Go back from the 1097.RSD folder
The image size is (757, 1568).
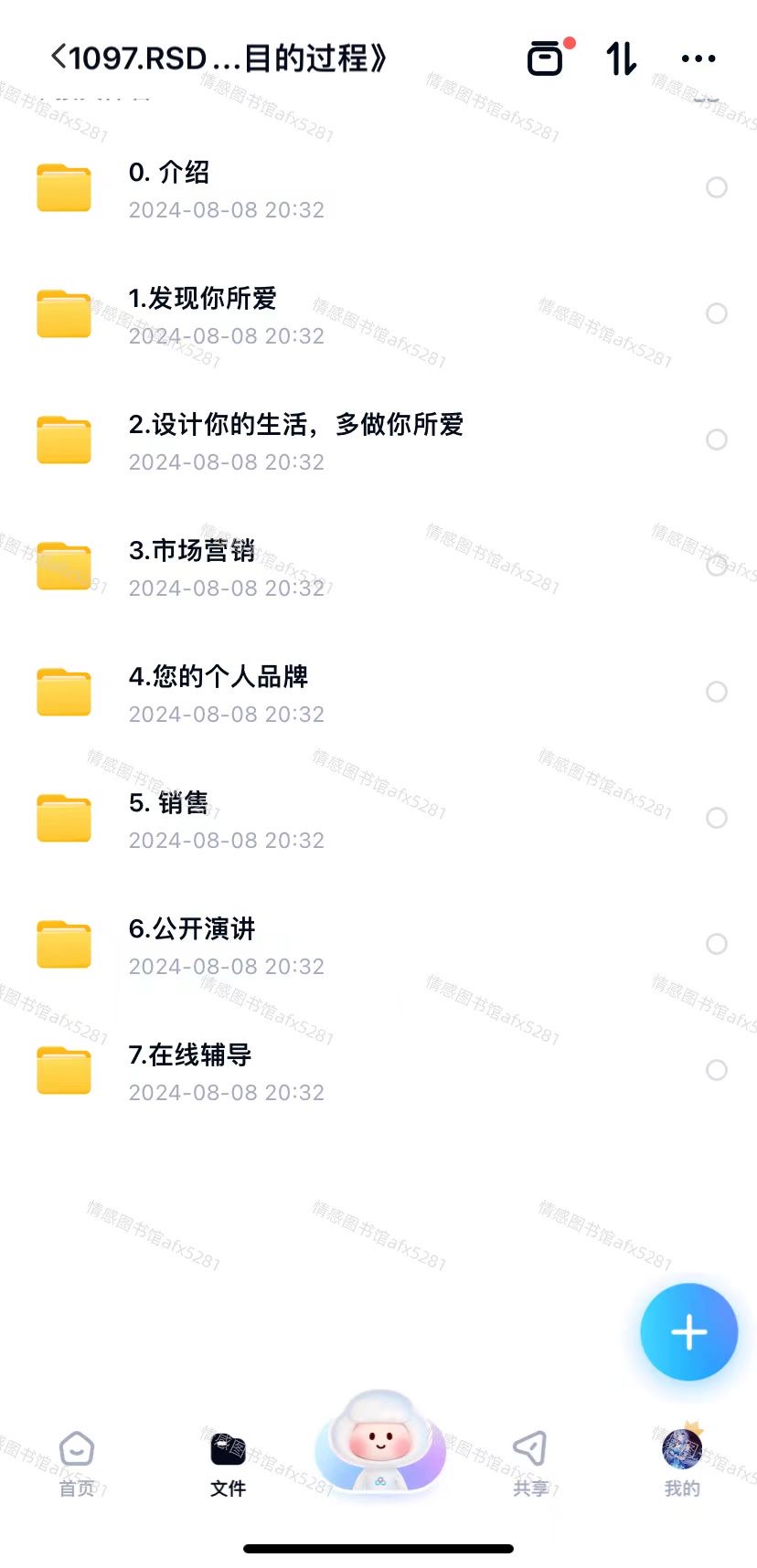click(x=59, y=58)
